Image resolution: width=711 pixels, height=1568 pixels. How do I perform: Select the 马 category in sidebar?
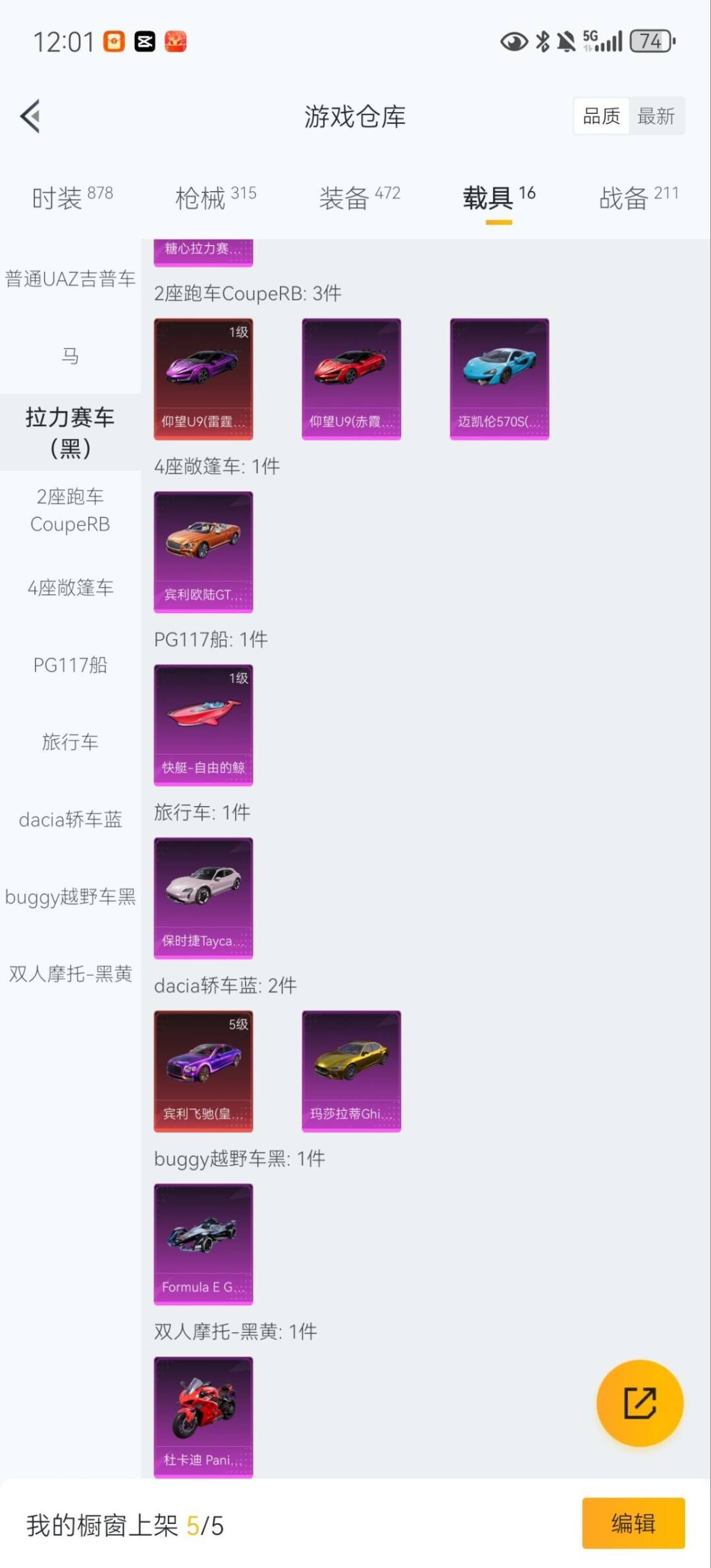70,354
